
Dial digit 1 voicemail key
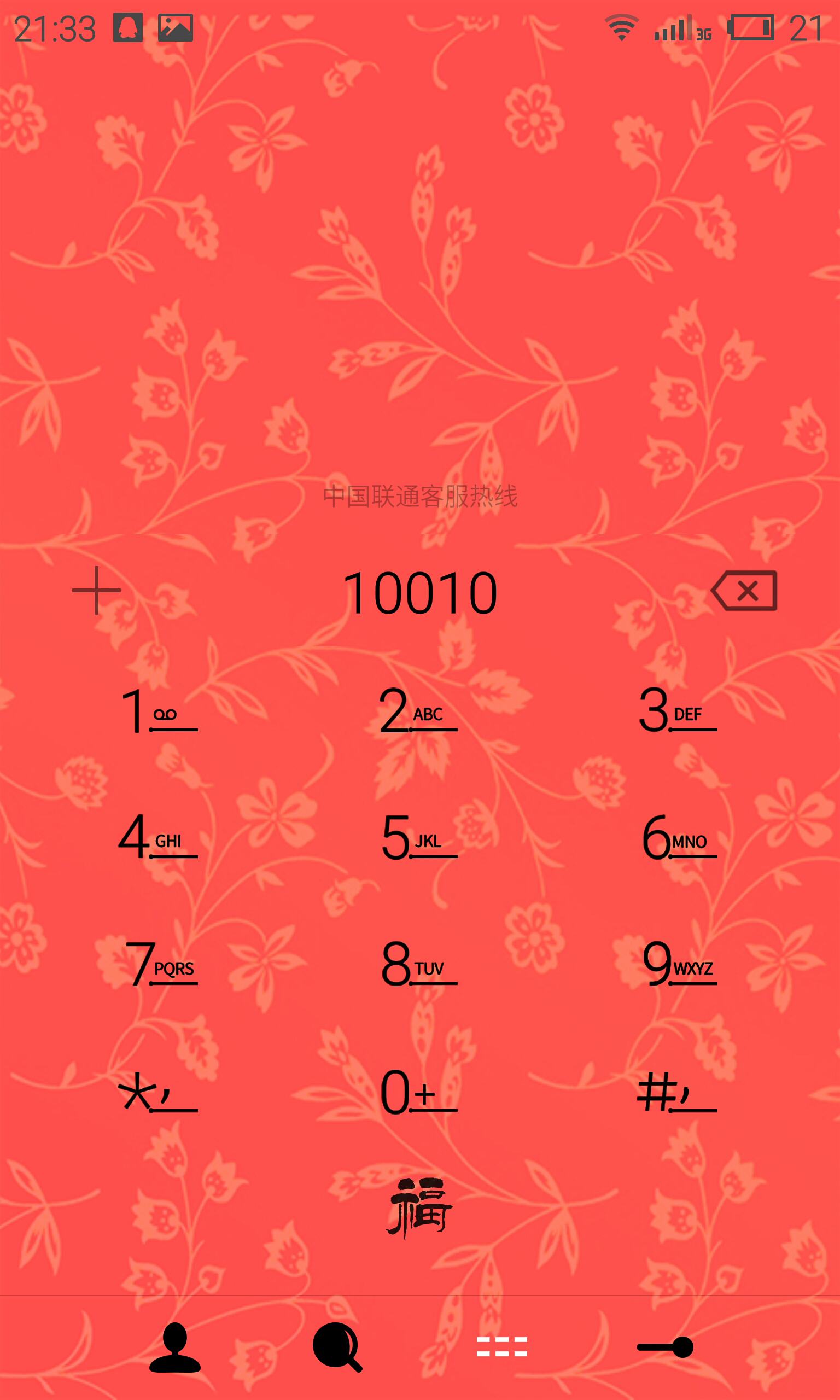[157, 711]
